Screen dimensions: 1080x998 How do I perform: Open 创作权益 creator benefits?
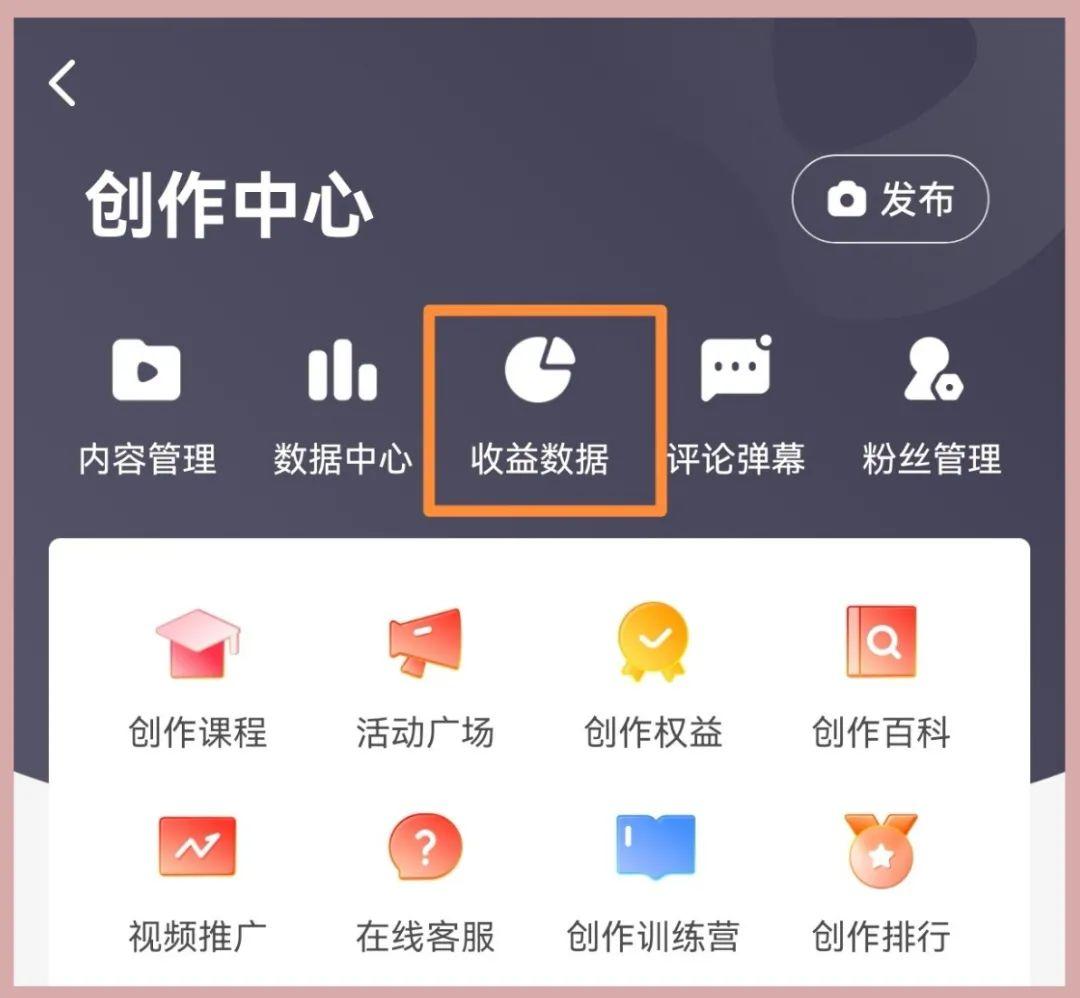[x=653, y=675]
